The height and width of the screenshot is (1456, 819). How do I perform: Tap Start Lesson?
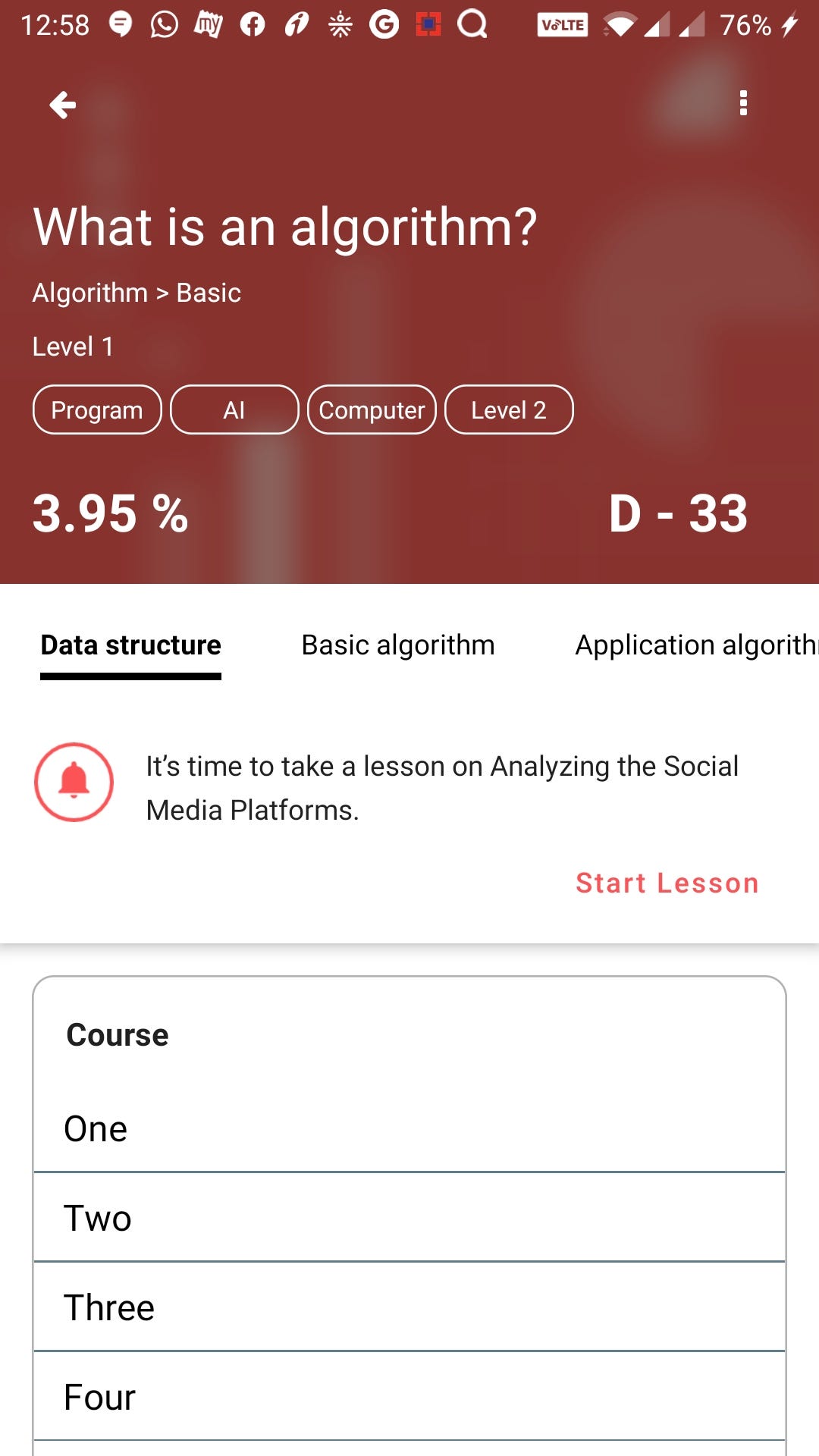[667, 883]
